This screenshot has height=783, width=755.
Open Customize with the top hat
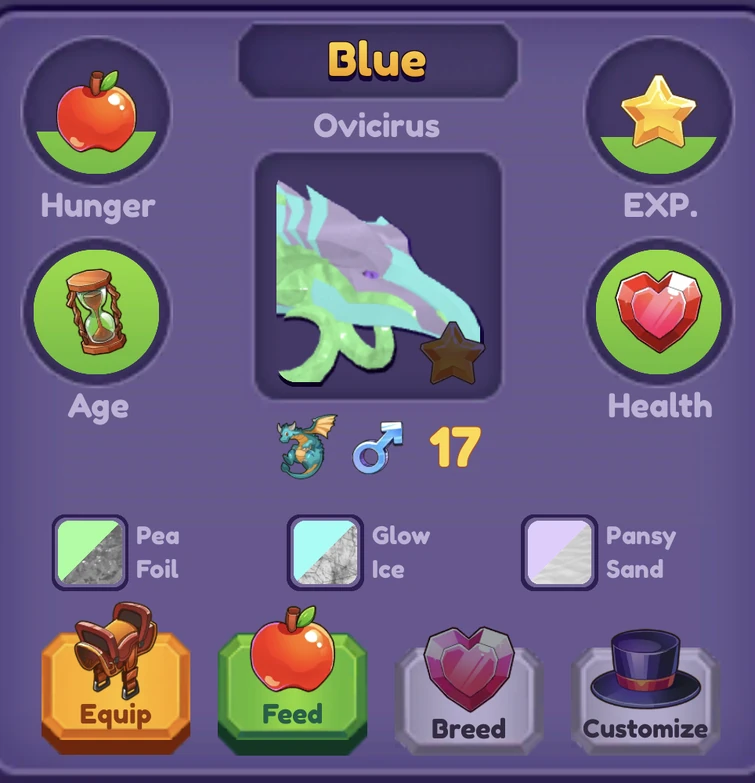click(645, 697)
